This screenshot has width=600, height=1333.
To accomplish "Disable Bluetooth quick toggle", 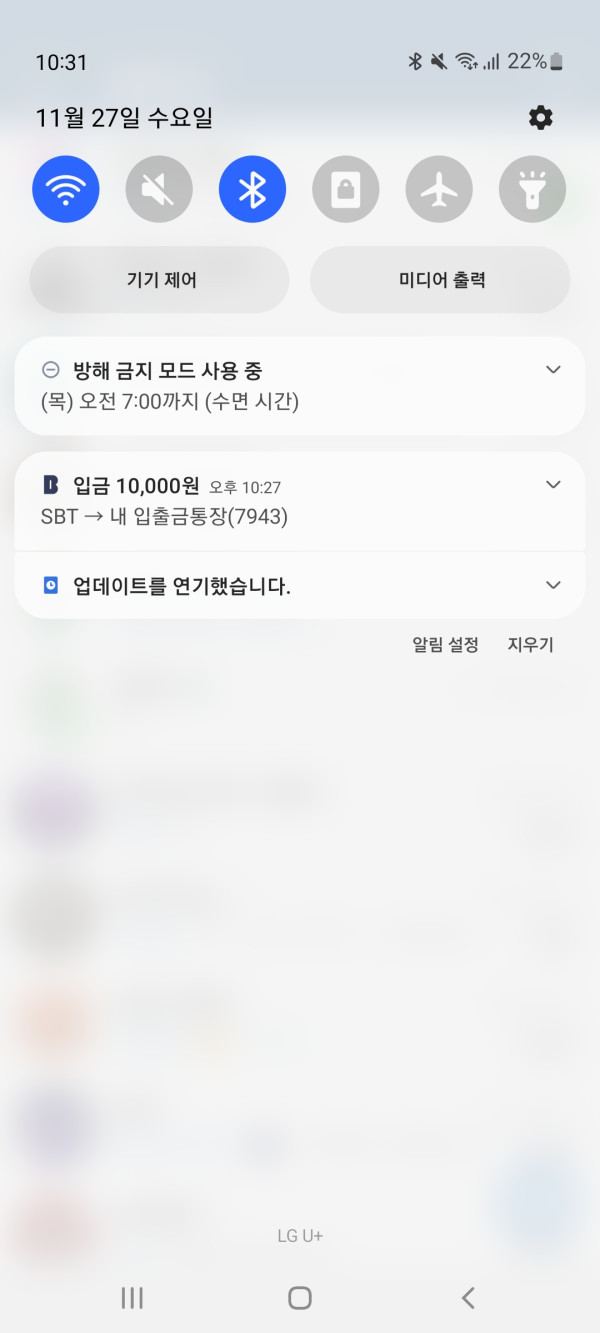I will 252,189.
